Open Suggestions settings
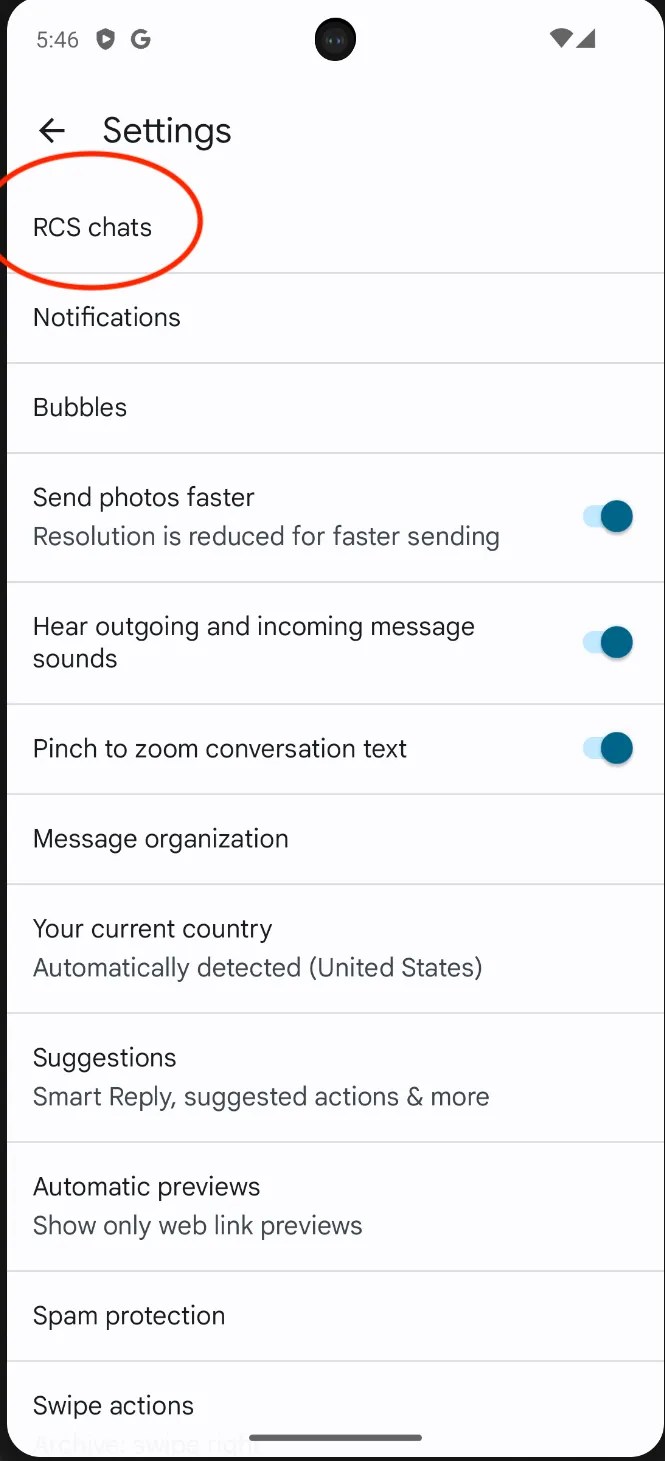Screen dimensions: 665x1461 (260, 1076)
